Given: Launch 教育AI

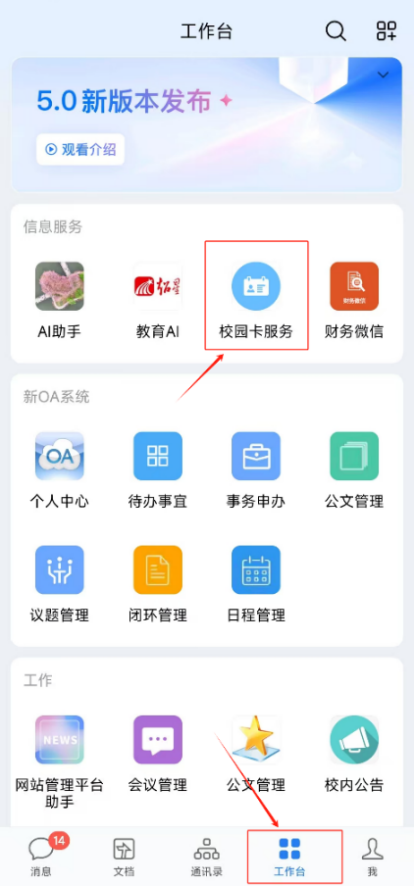Looking at the screenshot, I should pos(158,300).
